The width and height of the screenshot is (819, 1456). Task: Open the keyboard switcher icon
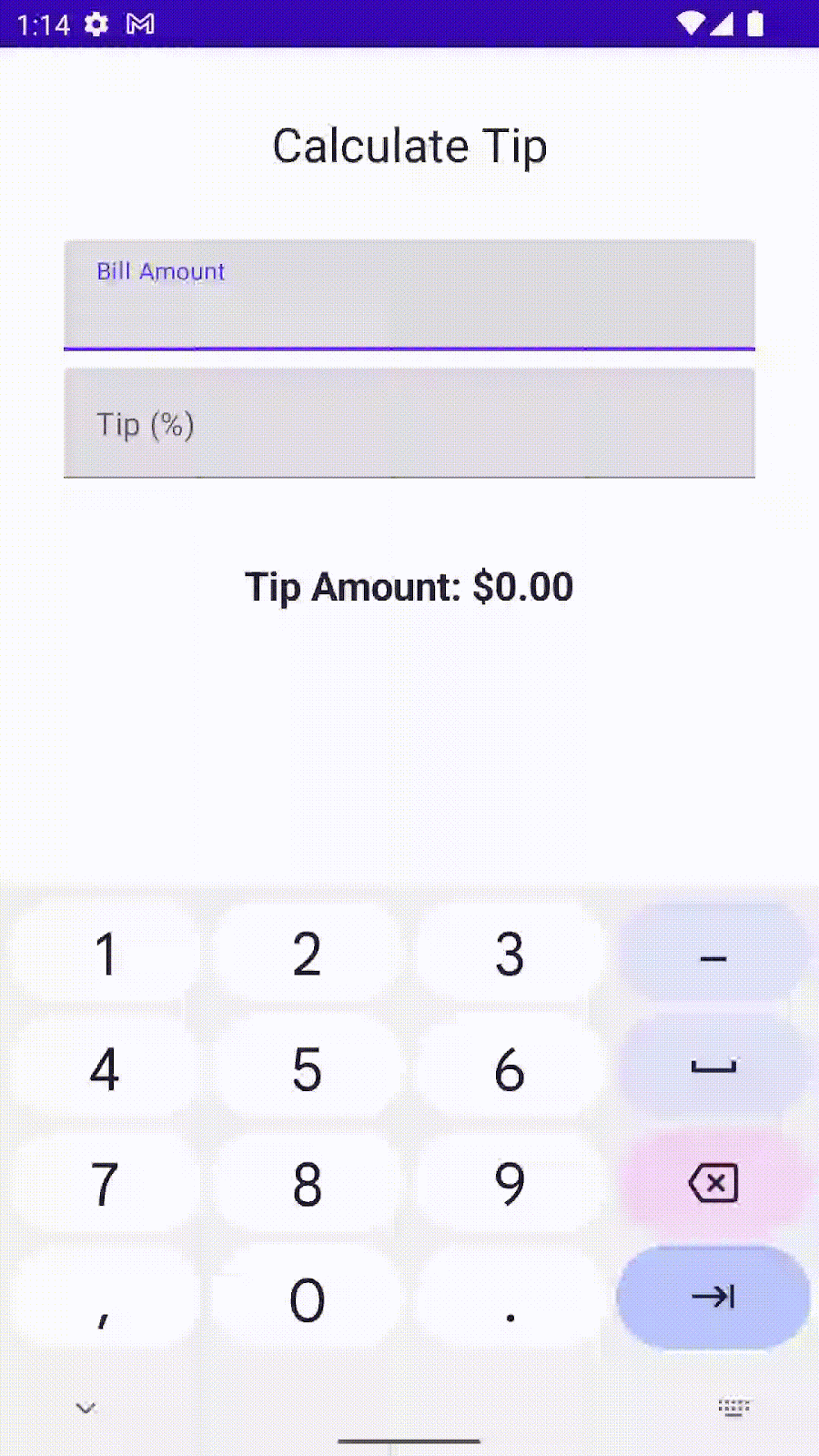(733, 1407)
